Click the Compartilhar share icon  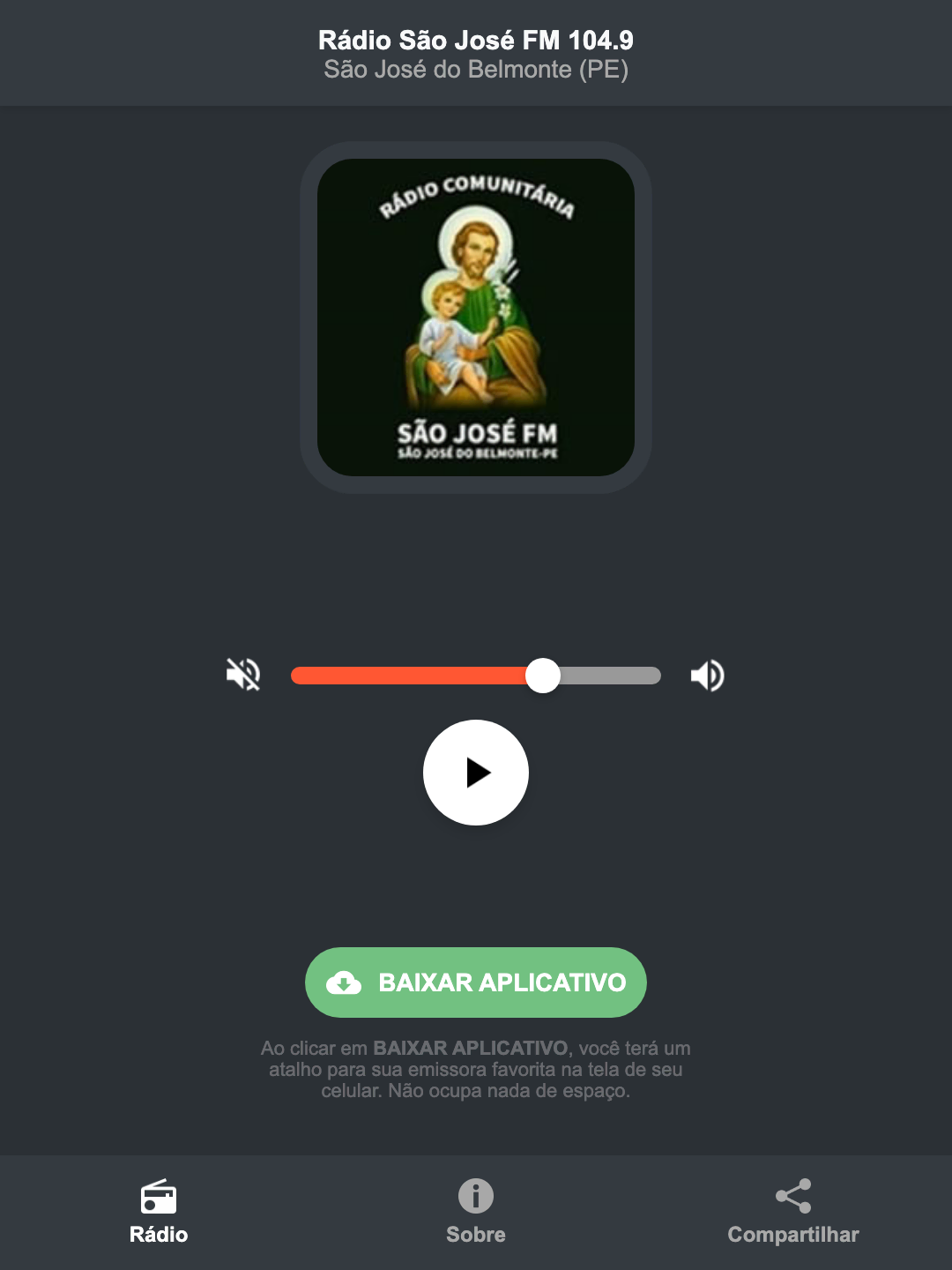click(792, 1196)
